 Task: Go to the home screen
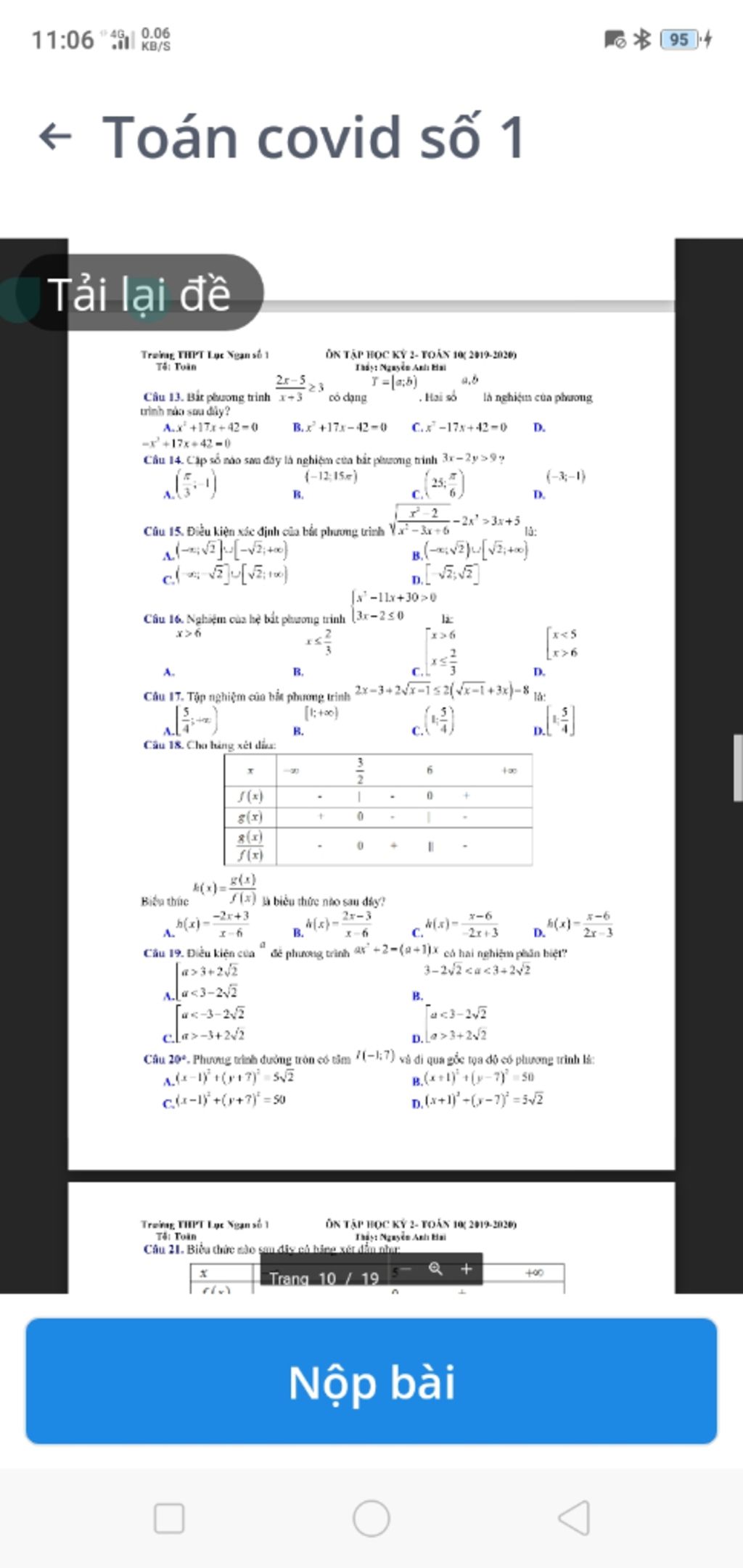click(x=371, y=1518)
